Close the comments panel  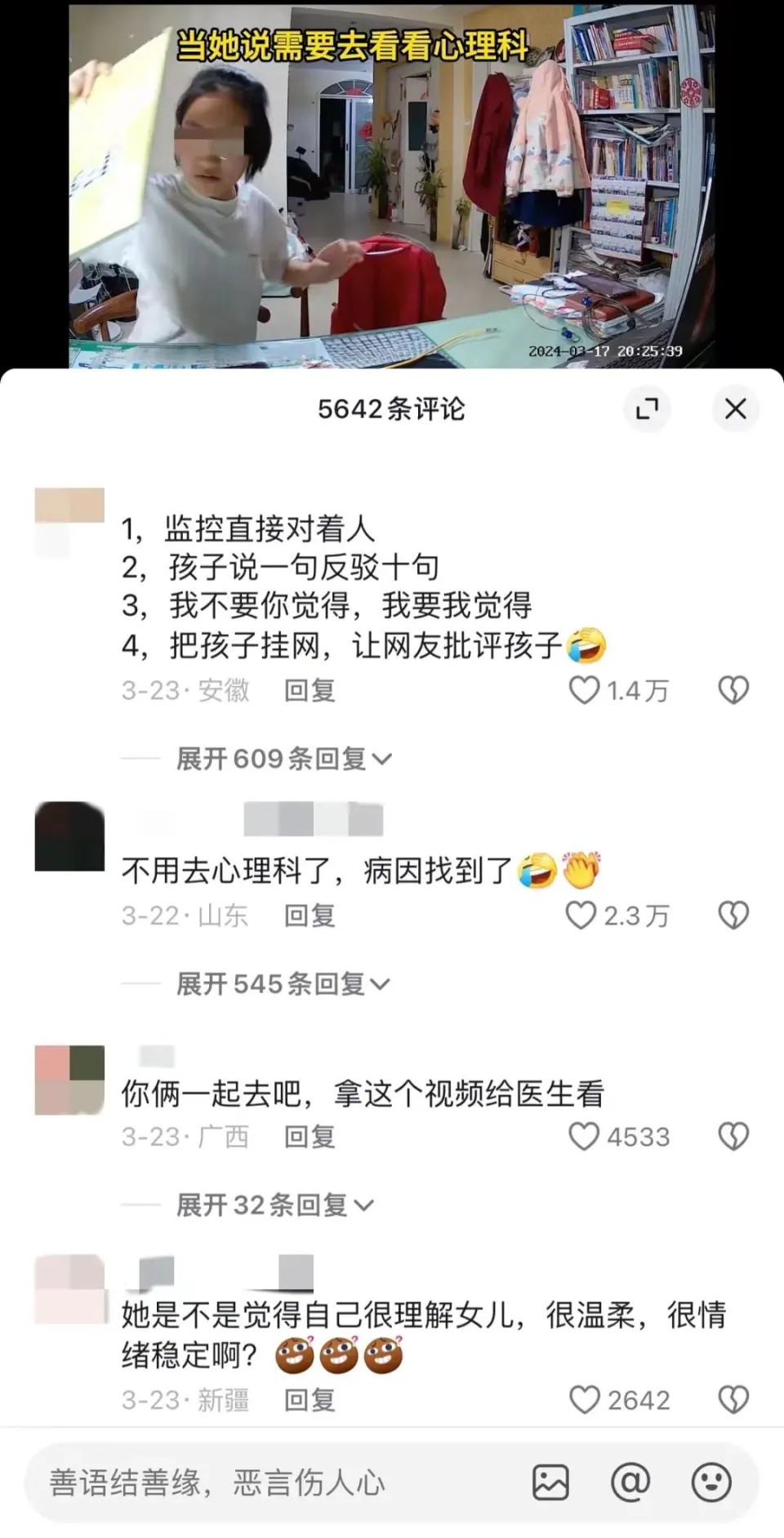735,408
